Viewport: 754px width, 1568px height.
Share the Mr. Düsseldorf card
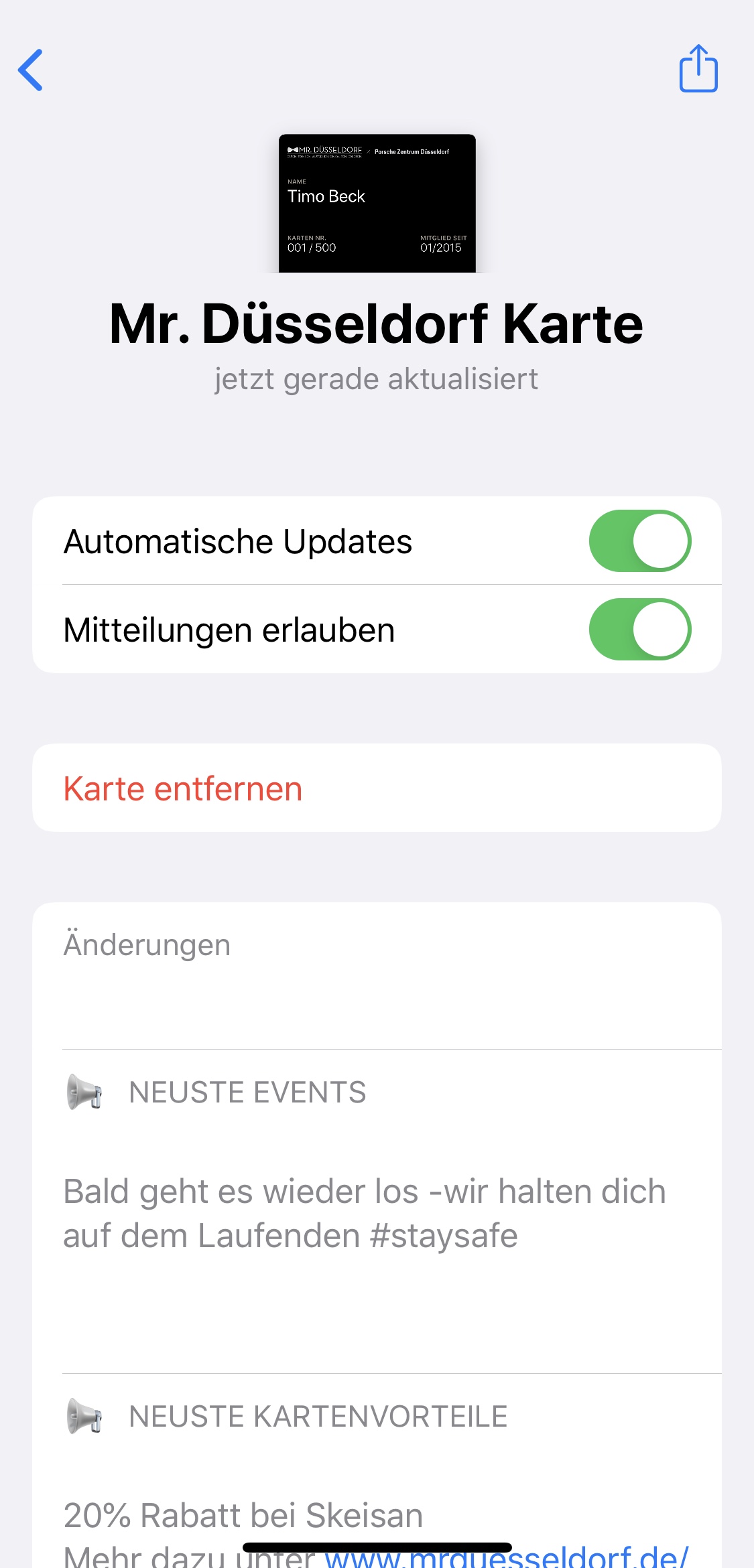[698, 68]
